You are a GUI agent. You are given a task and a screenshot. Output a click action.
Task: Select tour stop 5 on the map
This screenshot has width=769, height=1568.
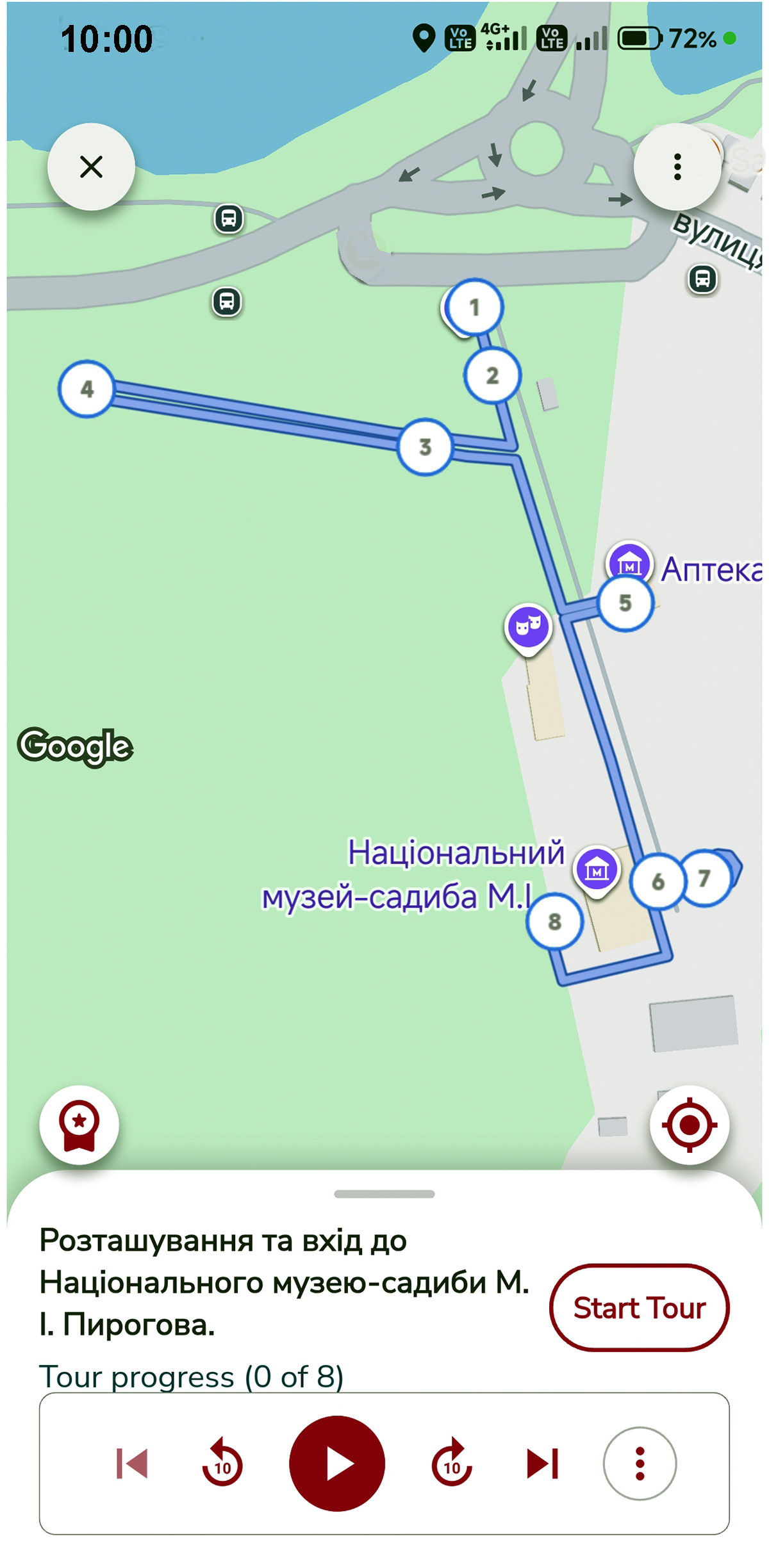click(625, 603)
